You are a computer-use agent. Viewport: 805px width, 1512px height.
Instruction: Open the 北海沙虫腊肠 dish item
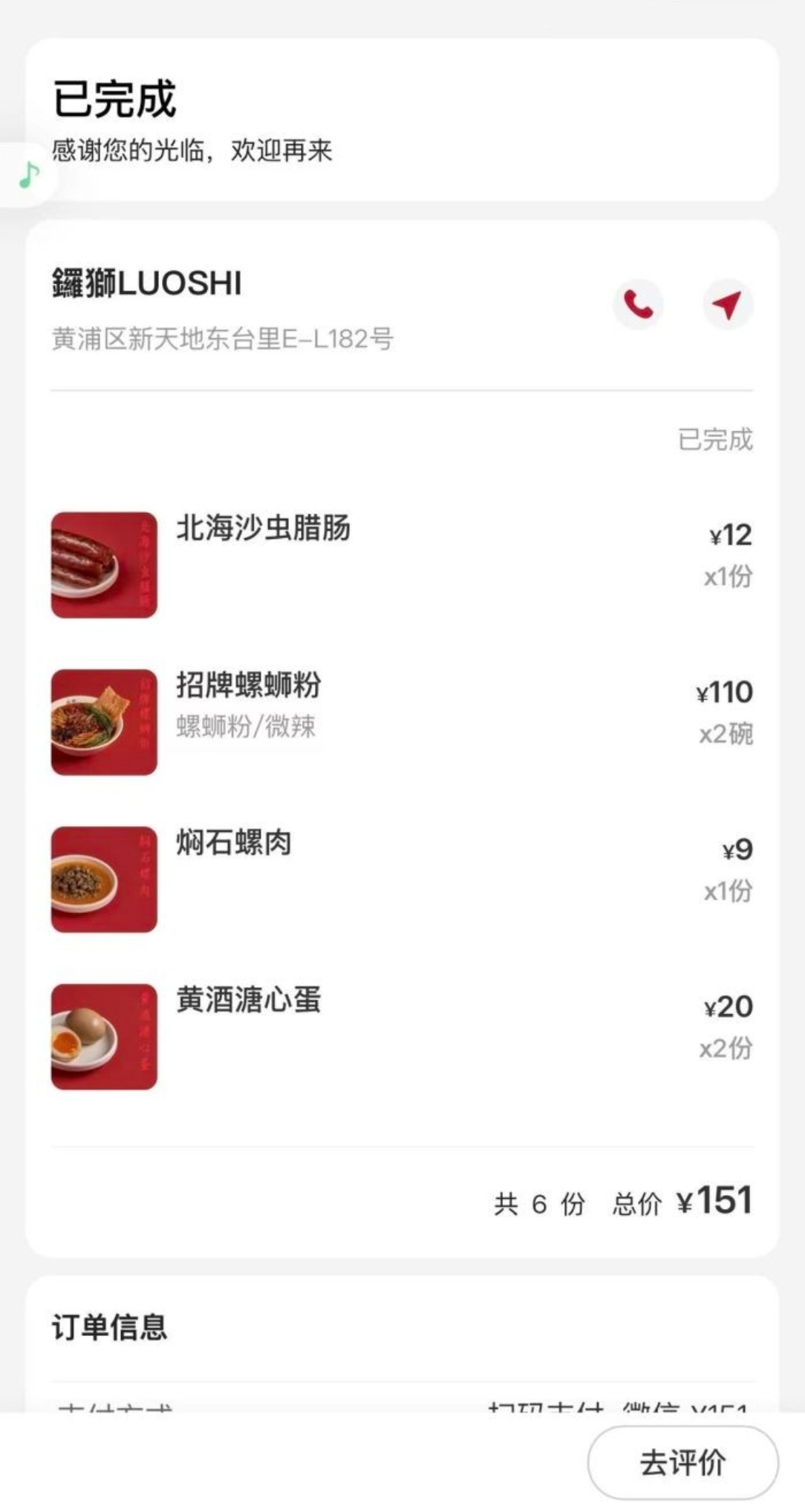(263, 528)
